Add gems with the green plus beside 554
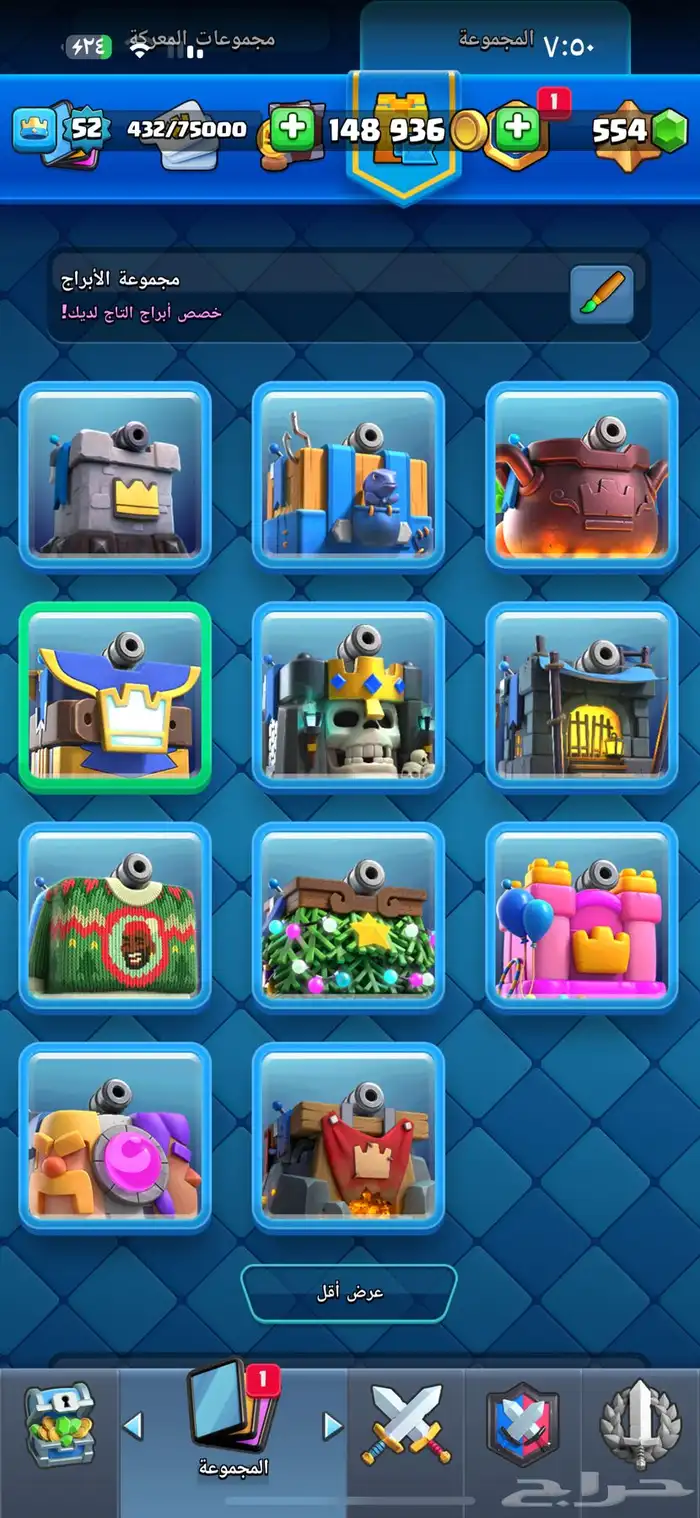 (x=516, y=130)
